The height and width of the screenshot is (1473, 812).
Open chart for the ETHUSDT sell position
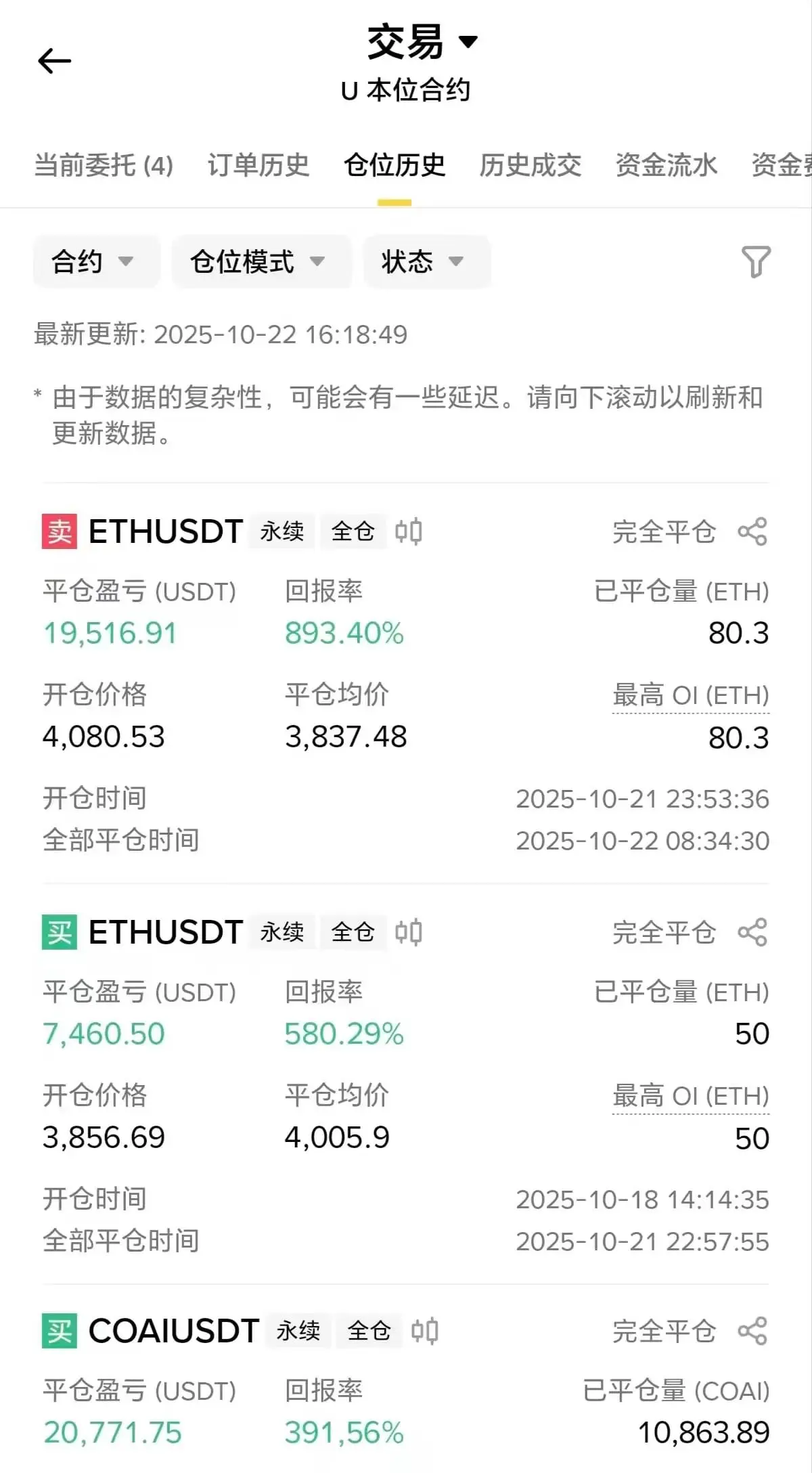[x=409, y=531]
